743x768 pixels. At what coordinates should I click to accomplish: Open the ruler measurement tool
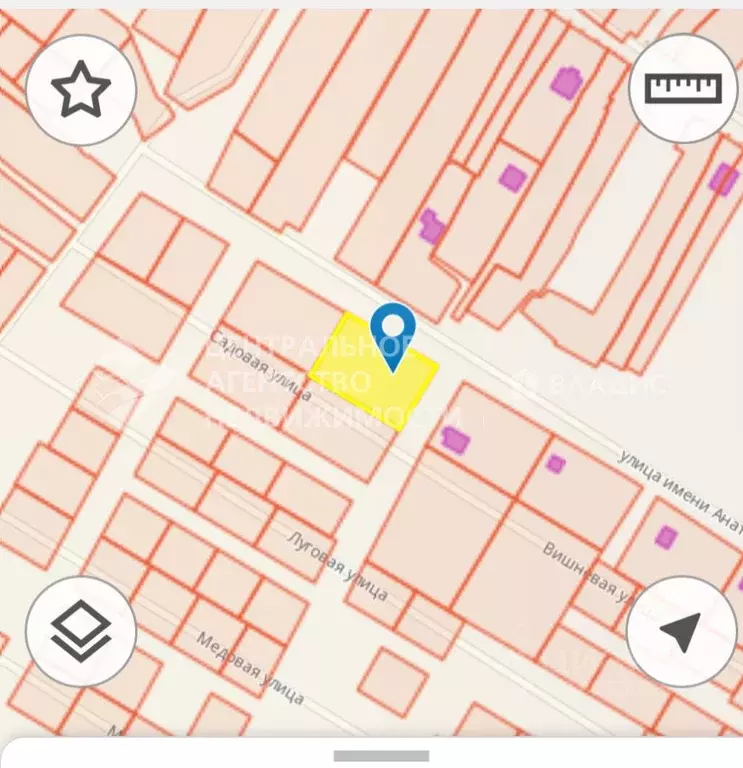(x=684, y=89)
